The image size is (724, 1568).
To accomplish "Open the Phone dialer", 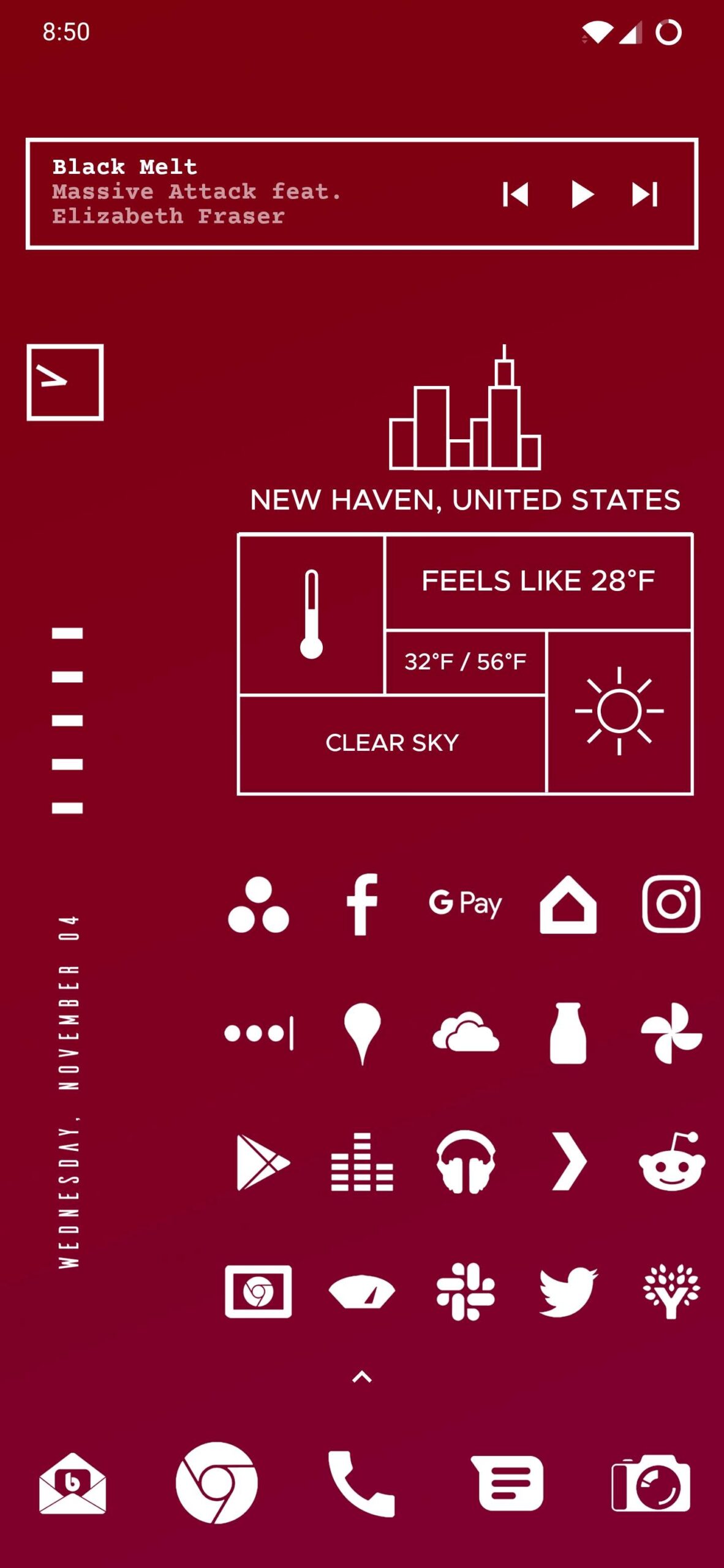I will click(x=362, y=1482).
